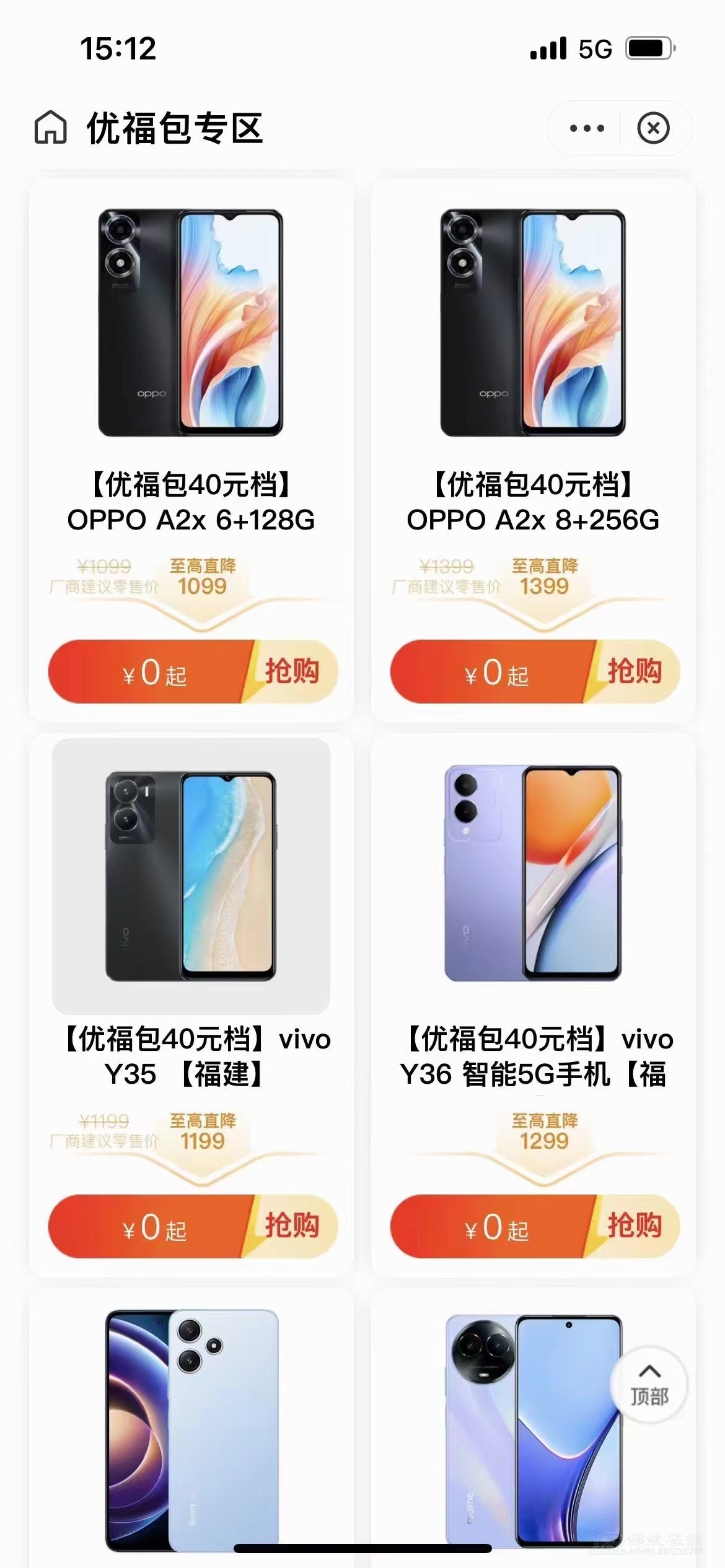The image size is (725, 1568).
Task: Tap 抢购 for OPPO A2x 8+256G
Action: click(633, 671)
